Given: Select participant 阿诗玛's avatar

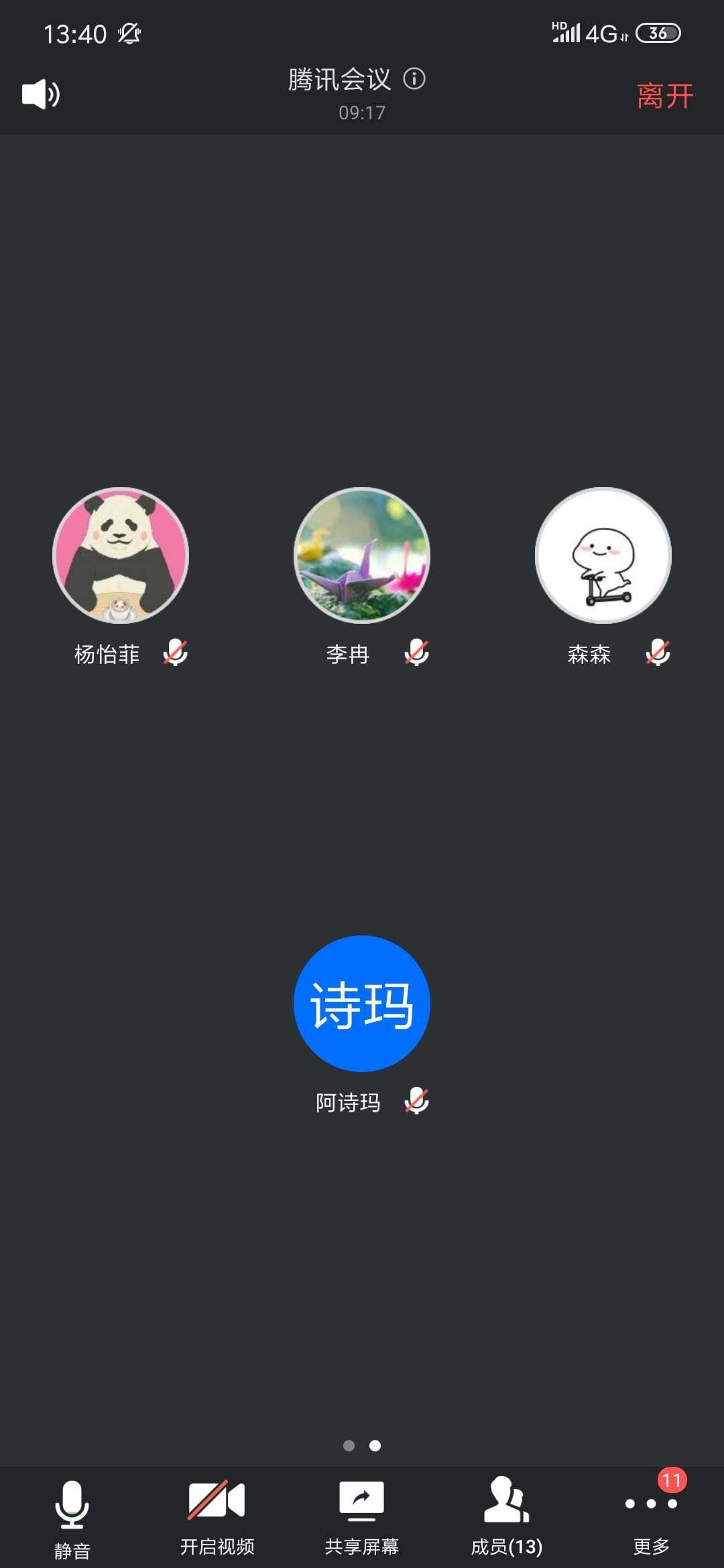Looking at the screenshot, I should pyautogui.click(x=362, y=1003).
